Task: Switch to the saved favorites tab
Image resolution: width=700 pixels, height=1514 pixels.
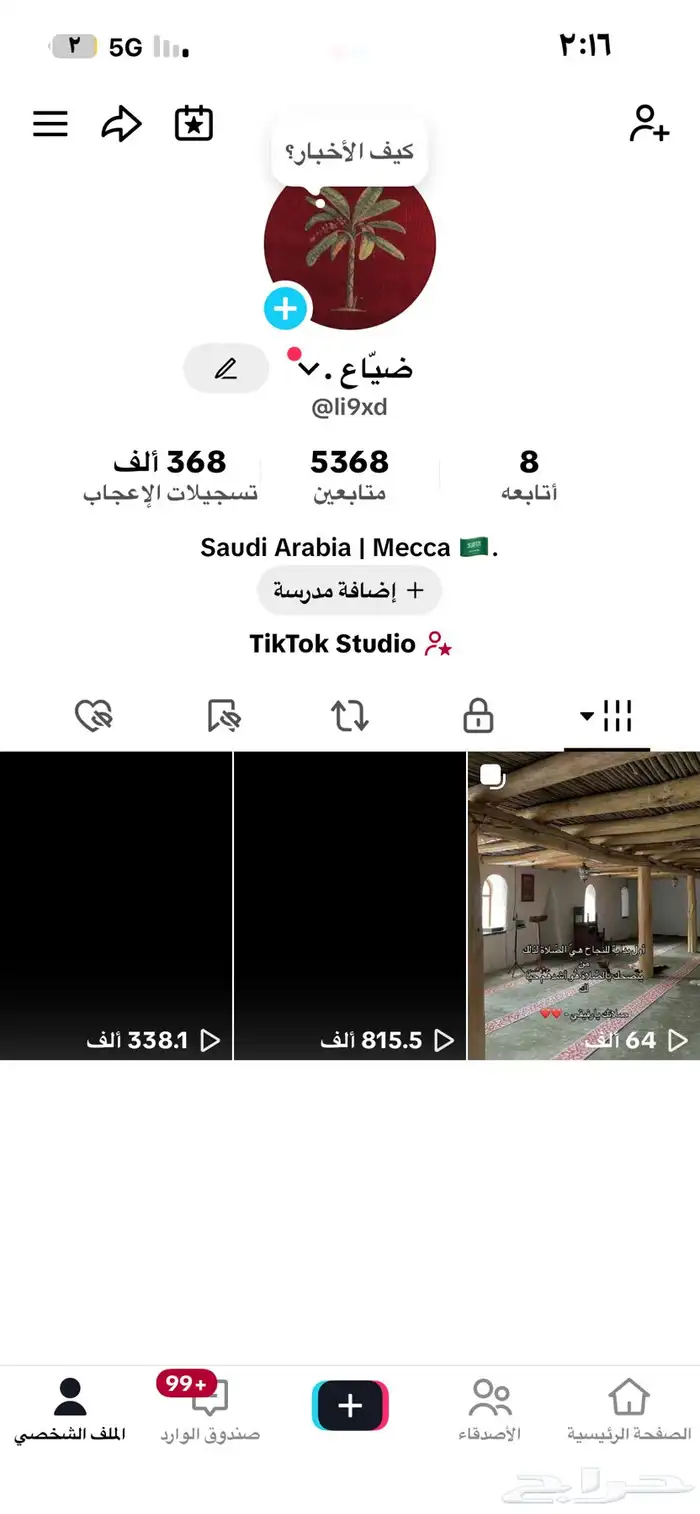Action: (224, 716)
